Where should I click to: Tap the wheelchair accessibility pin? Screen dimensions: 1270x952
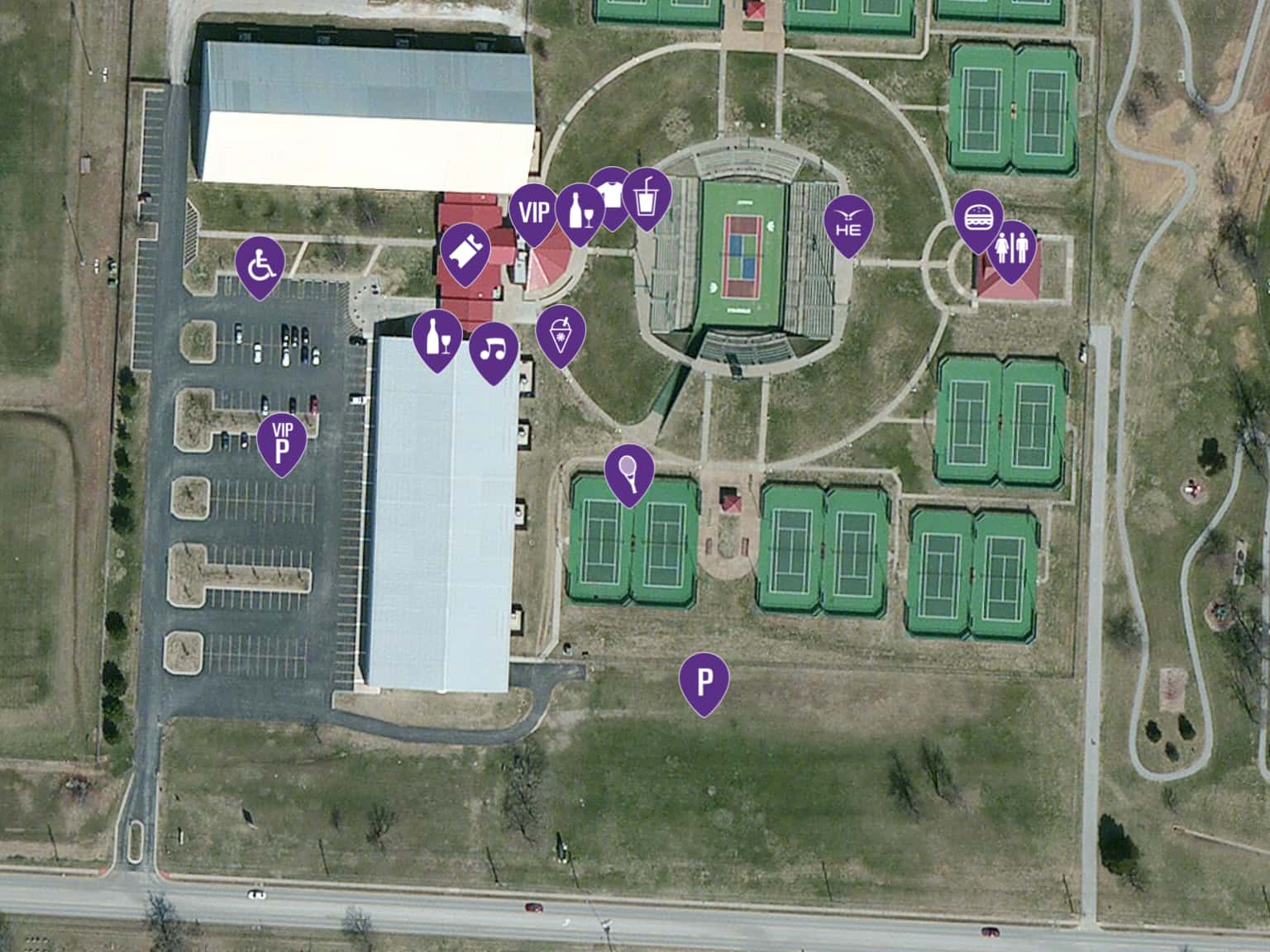(x=260, y=264)
